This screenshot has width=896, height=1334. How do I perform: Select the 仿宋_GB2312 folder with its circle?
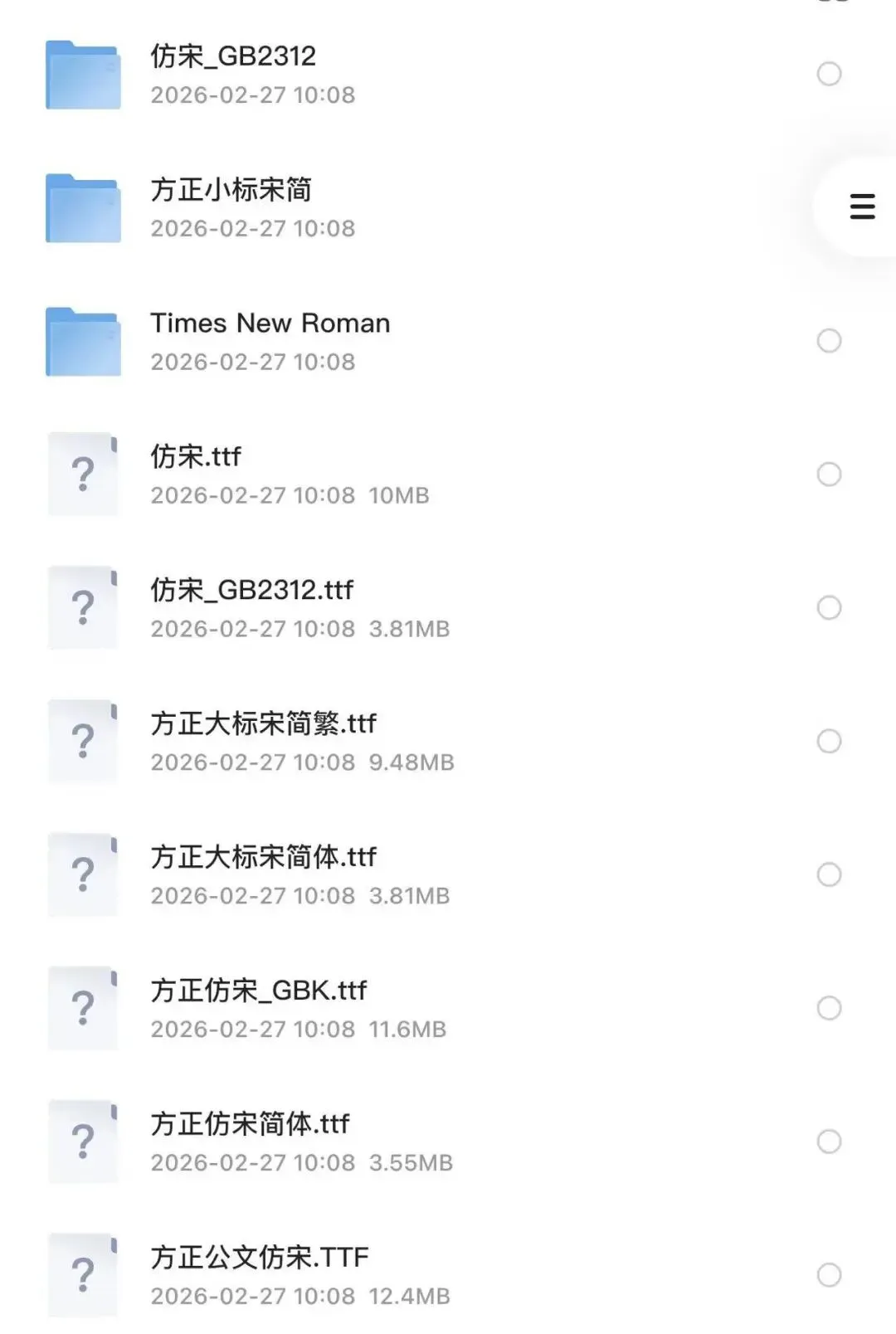point(829,74)
